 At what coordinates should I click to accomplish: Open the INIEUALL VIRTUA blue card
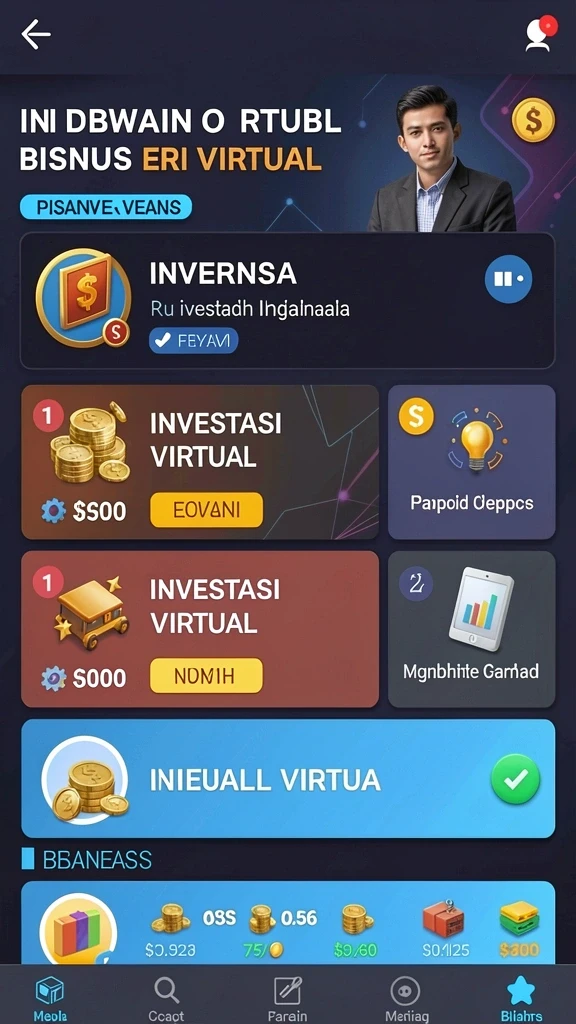coord(288,778)
